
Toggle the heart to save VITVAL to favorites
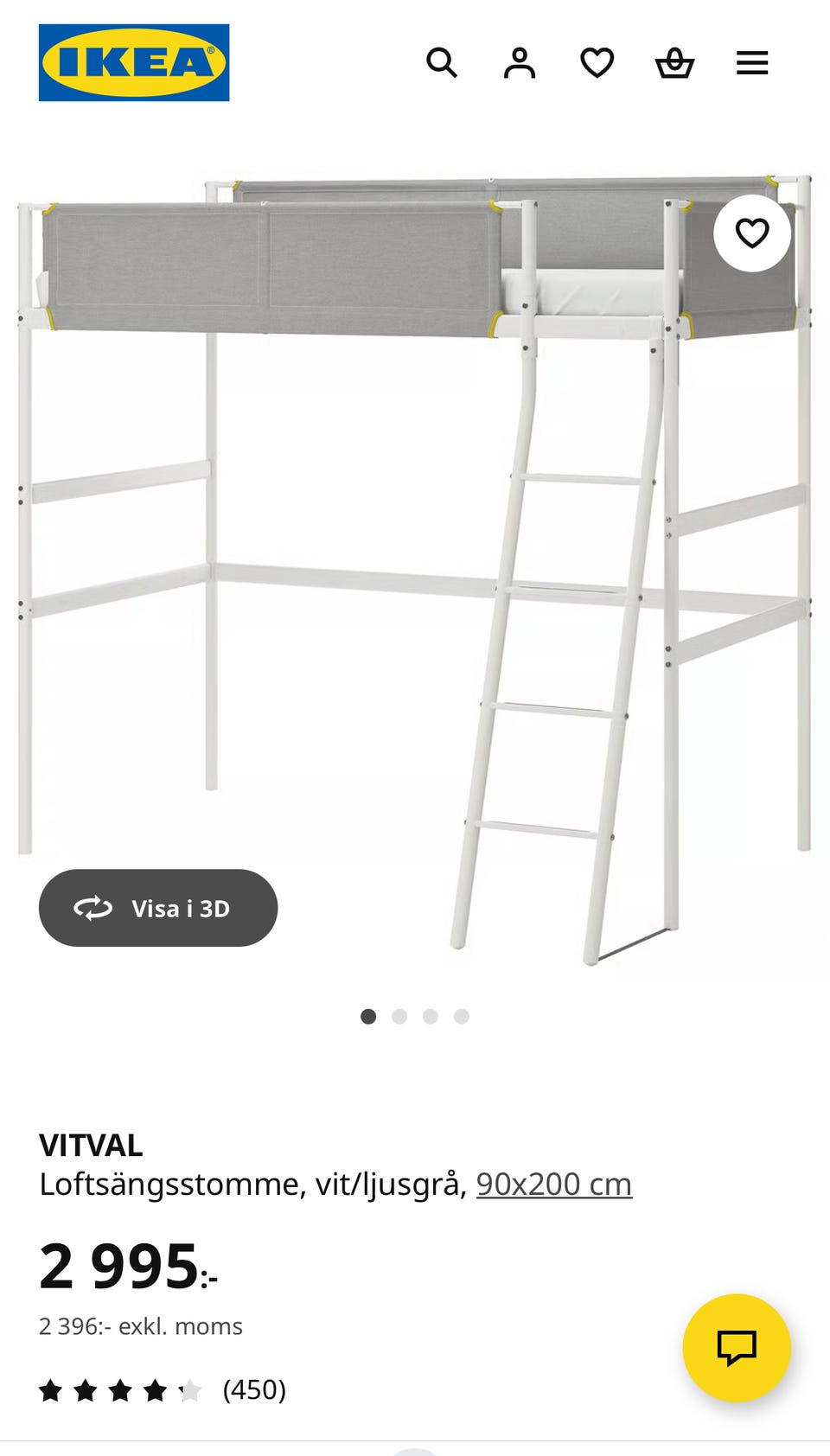[x=750, y=232]
